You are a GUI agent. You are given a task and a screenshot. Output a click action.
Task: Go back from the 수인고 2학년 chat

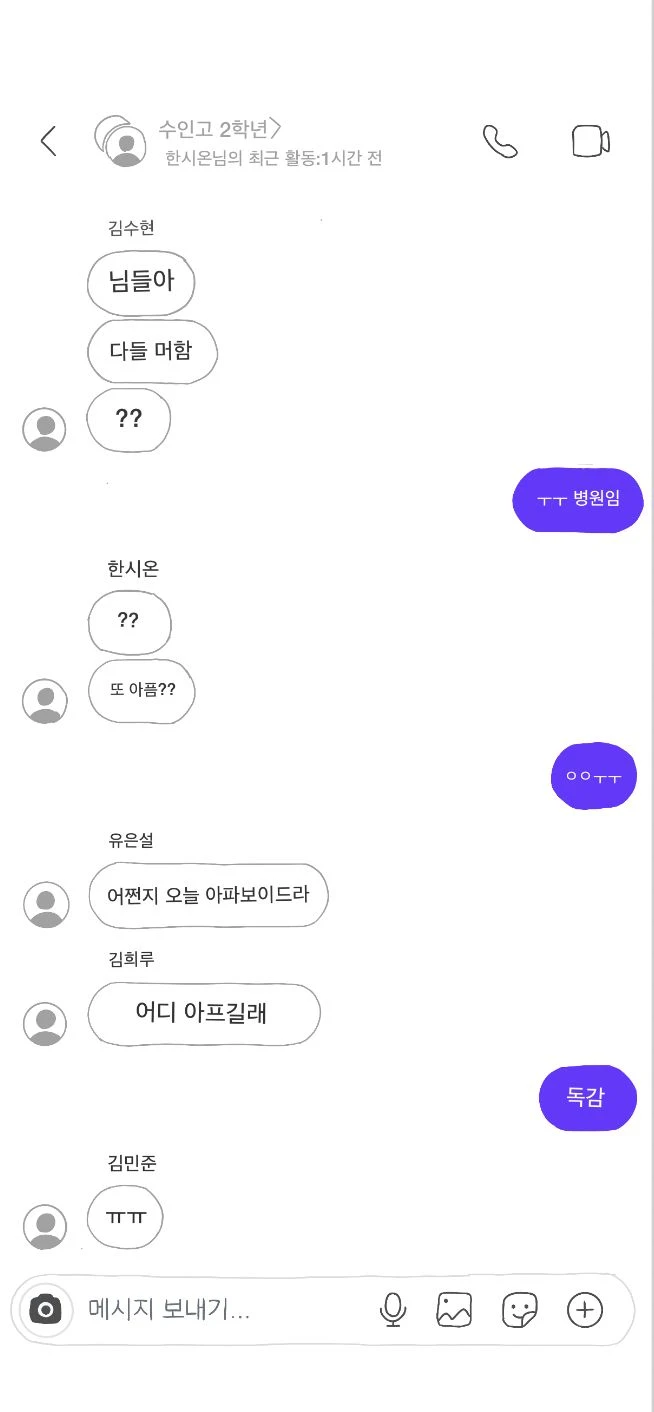tap(48, 141)
